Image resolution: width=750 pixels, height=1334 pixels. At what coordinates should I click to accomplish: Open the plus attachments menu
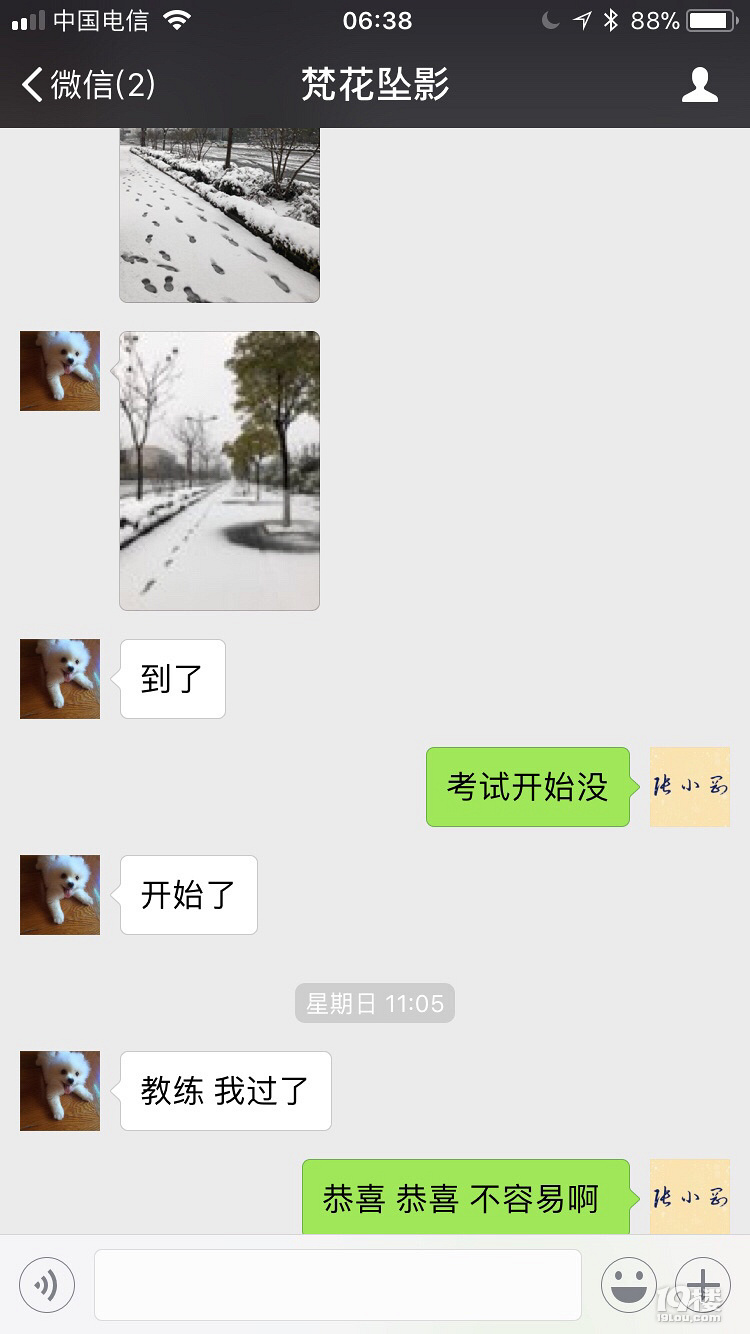tap(703, 1285)
